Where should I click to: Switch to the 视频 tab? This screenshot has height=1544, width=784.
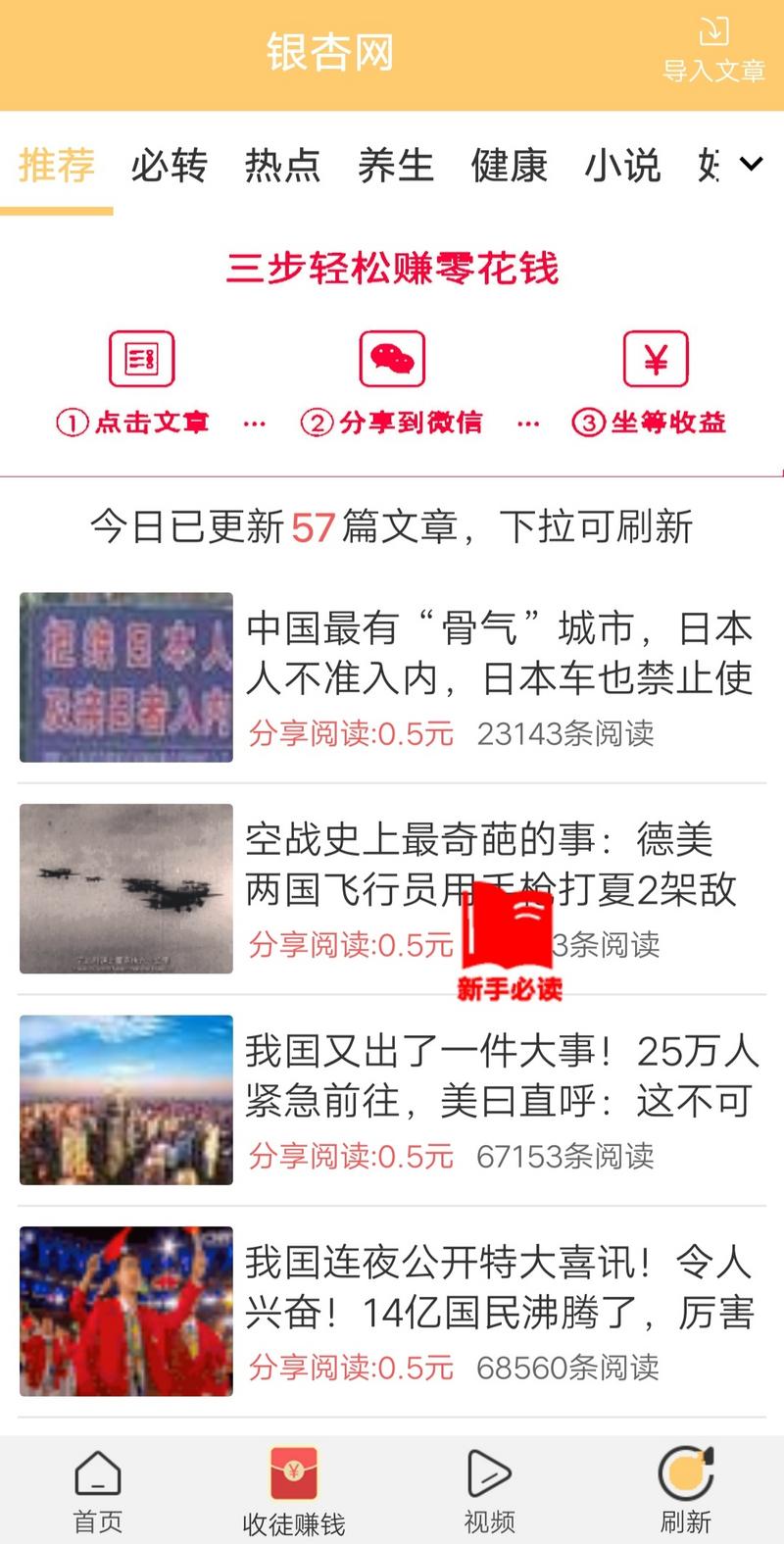[489, 1491]
